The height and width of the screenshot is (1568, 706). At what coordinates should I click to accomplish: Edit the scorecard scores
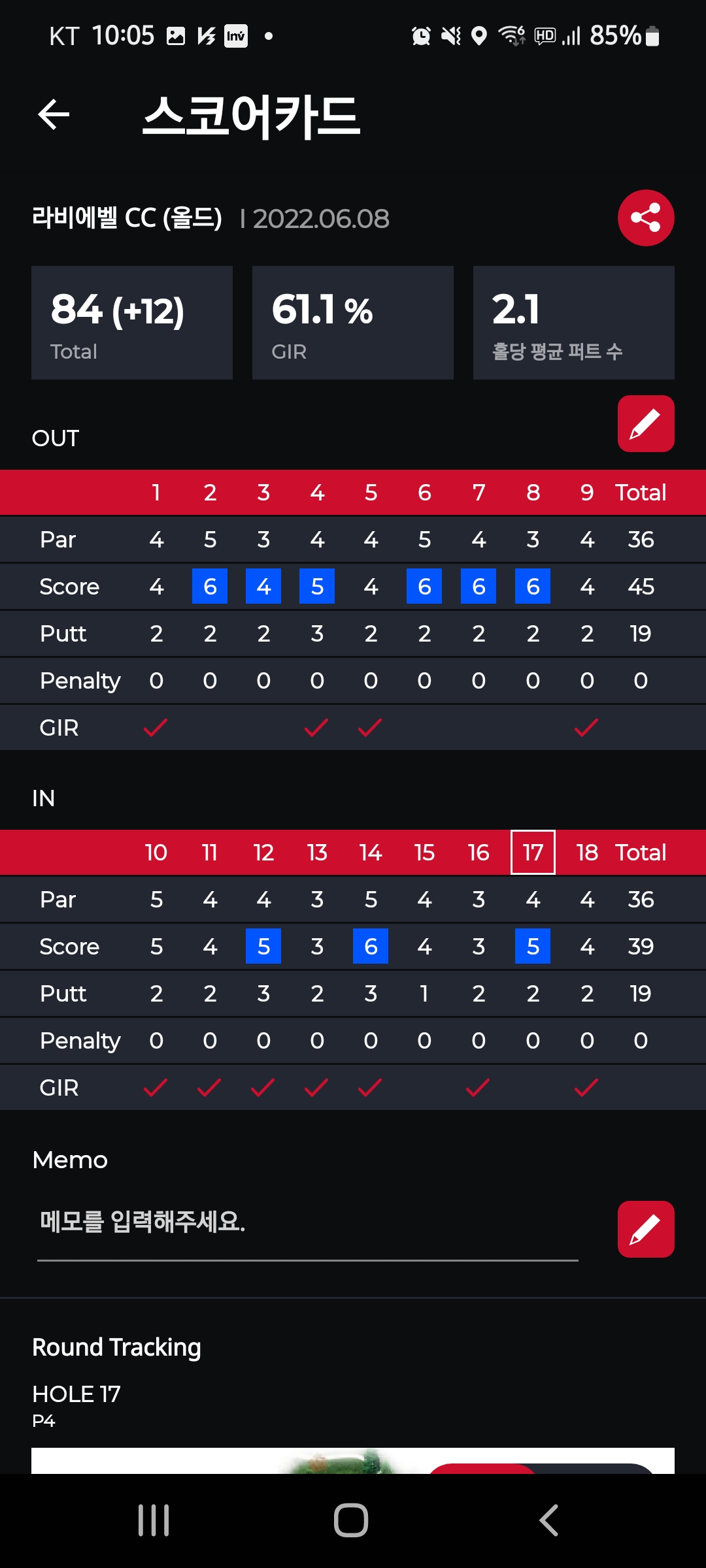645,424
